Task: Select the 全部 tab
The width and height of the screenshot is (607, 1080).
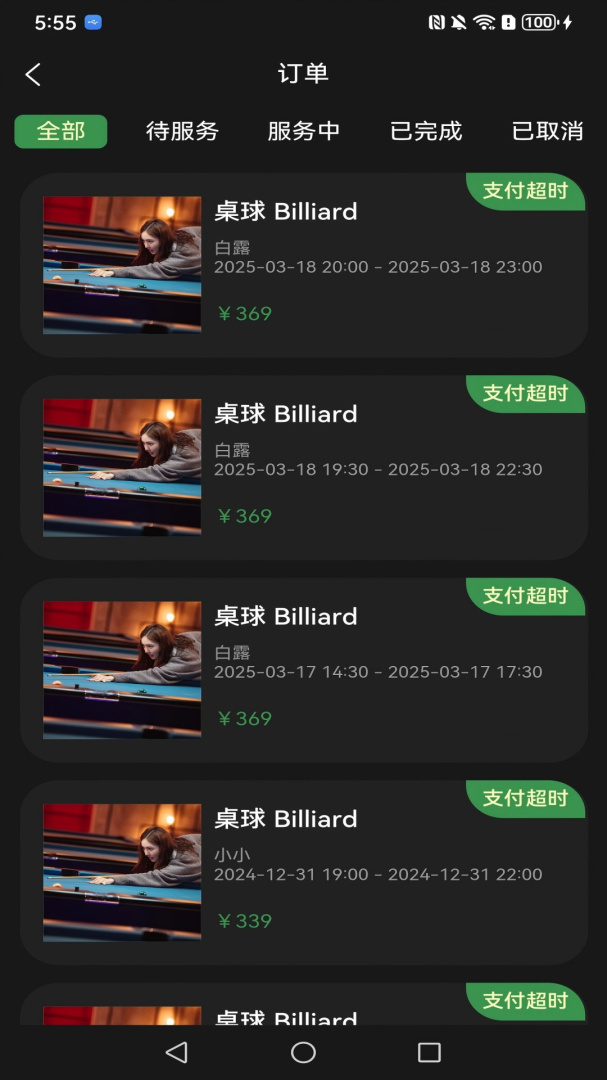Action: click(x=61, y=131)
